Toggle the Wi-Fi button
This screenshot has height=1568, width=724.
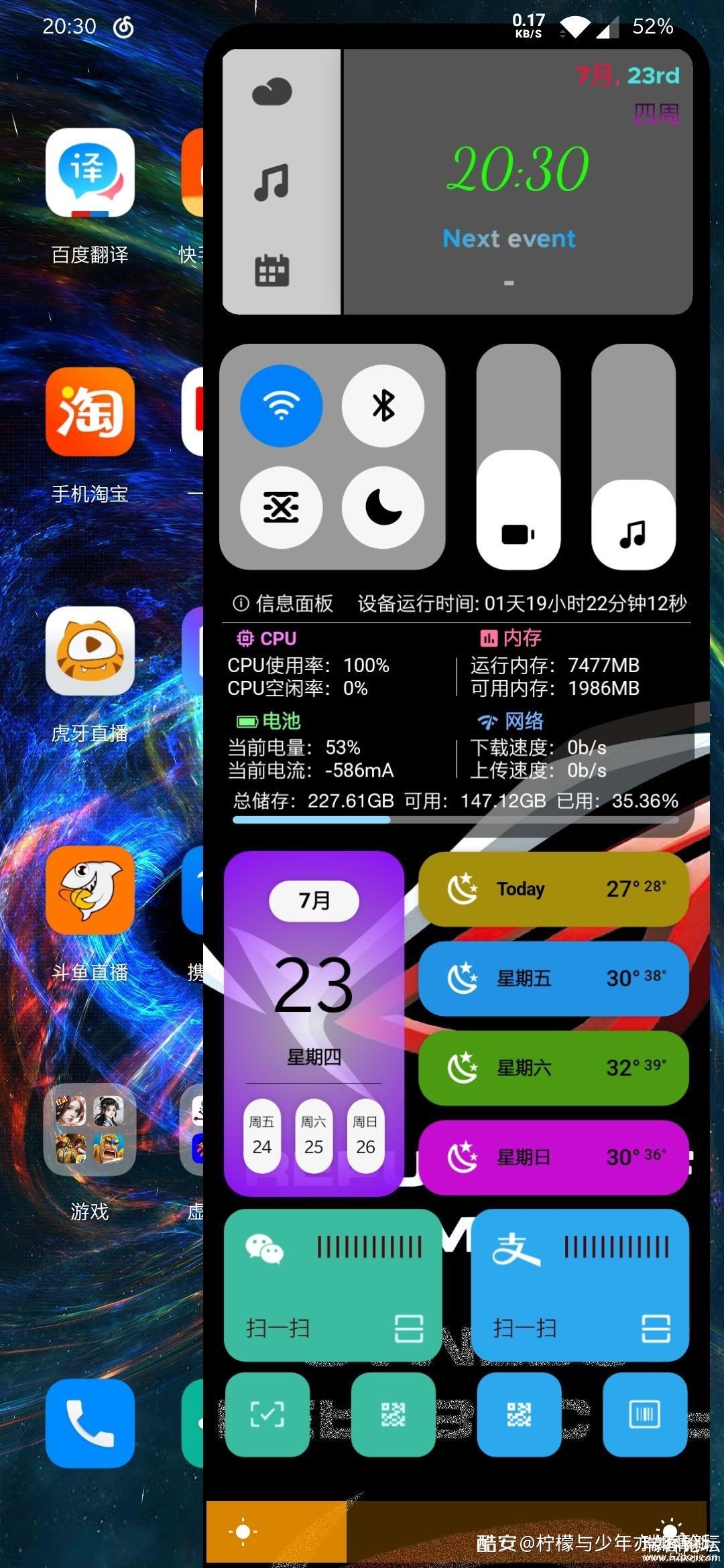point(281,405)
